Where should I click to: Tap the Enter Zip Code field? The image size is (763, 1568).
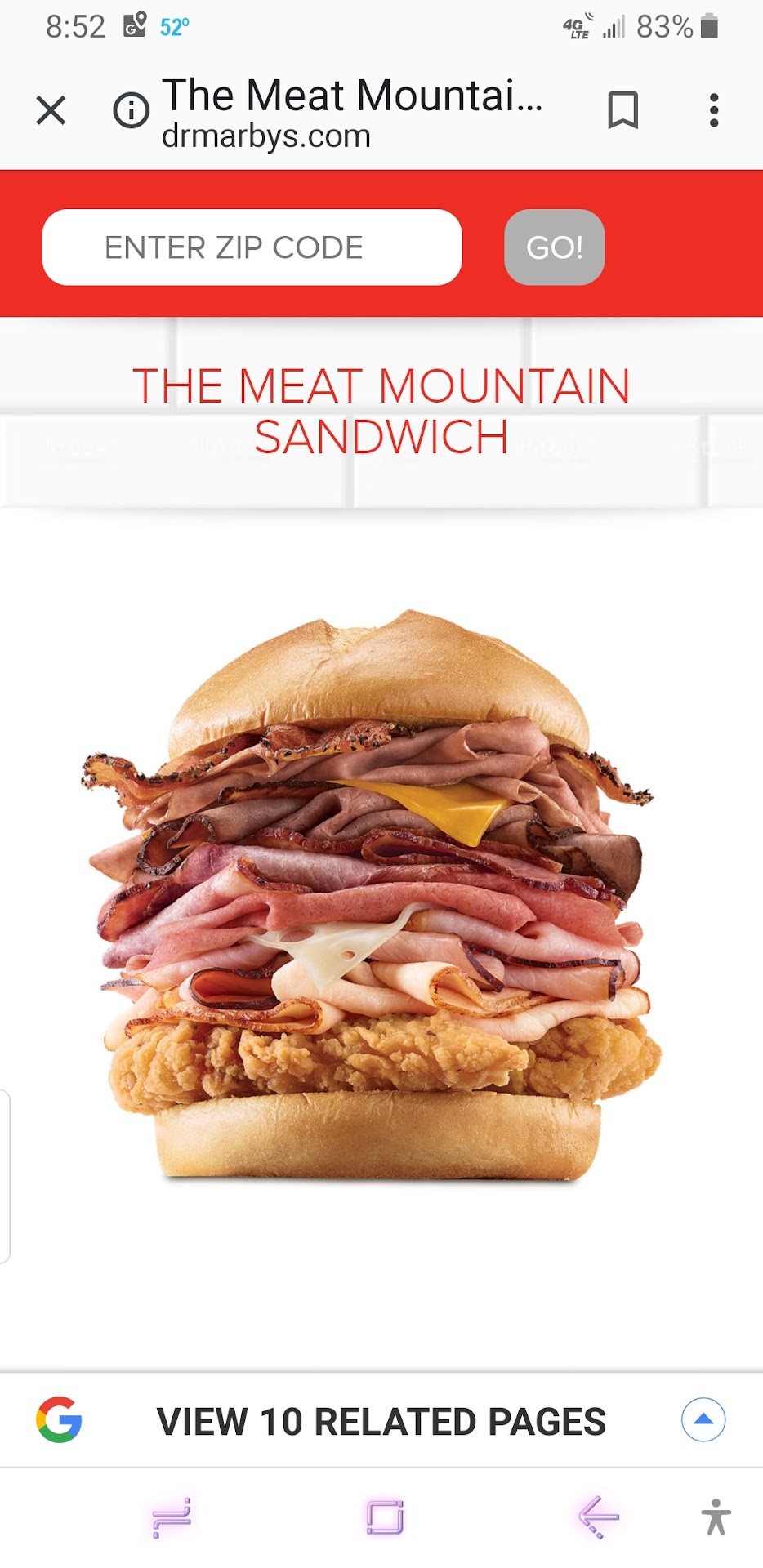(252, 247)
